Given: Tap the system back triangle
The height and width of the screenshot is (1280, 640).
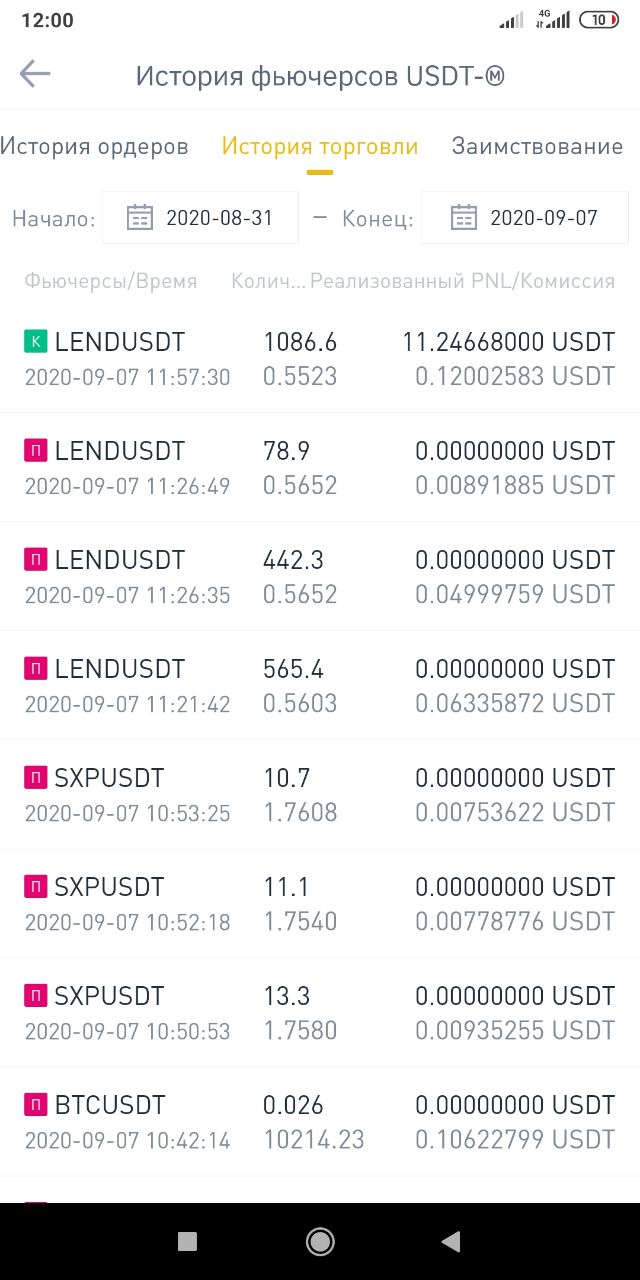Looking at the screenshot, I should coord(451,1241).
